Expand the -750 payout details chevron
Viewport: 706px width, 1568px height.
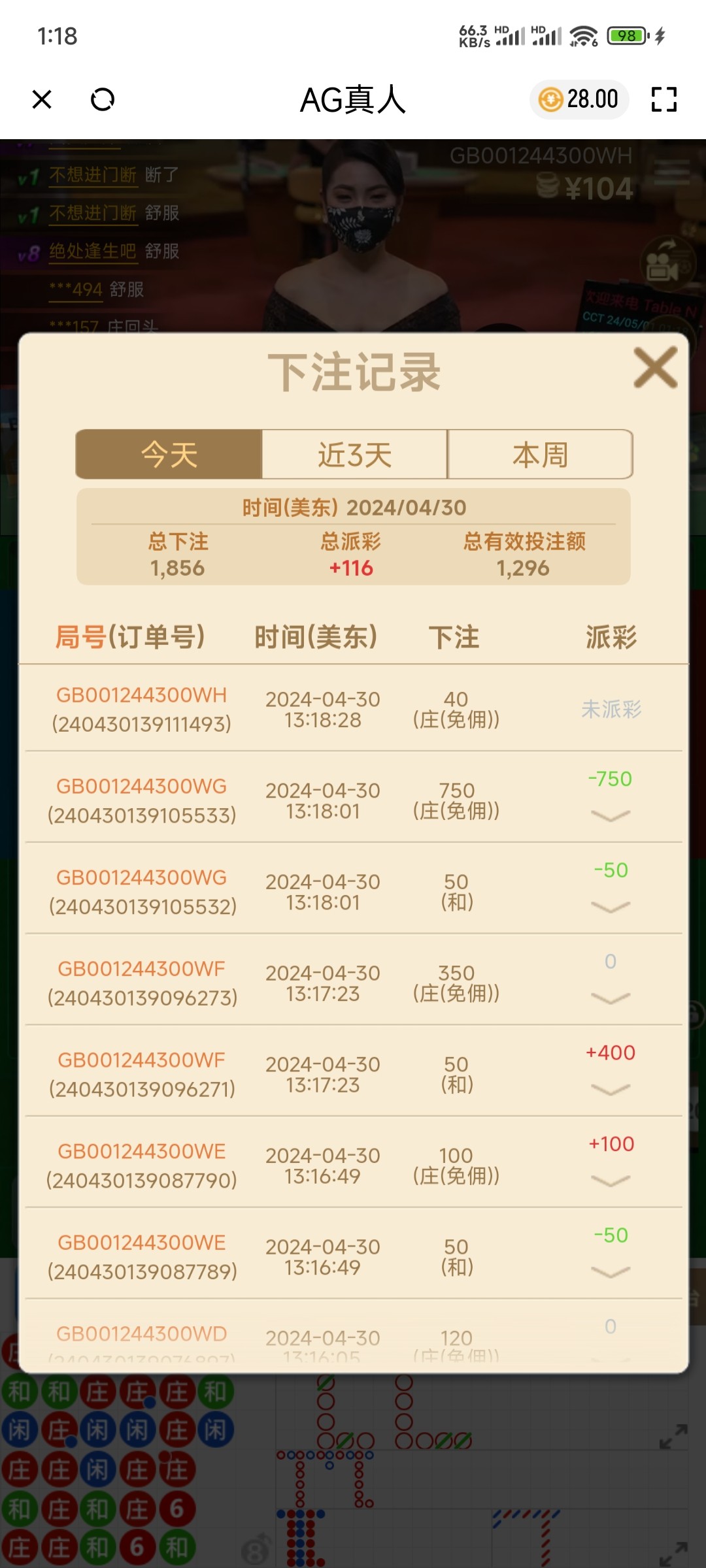[x=609, y=815]
